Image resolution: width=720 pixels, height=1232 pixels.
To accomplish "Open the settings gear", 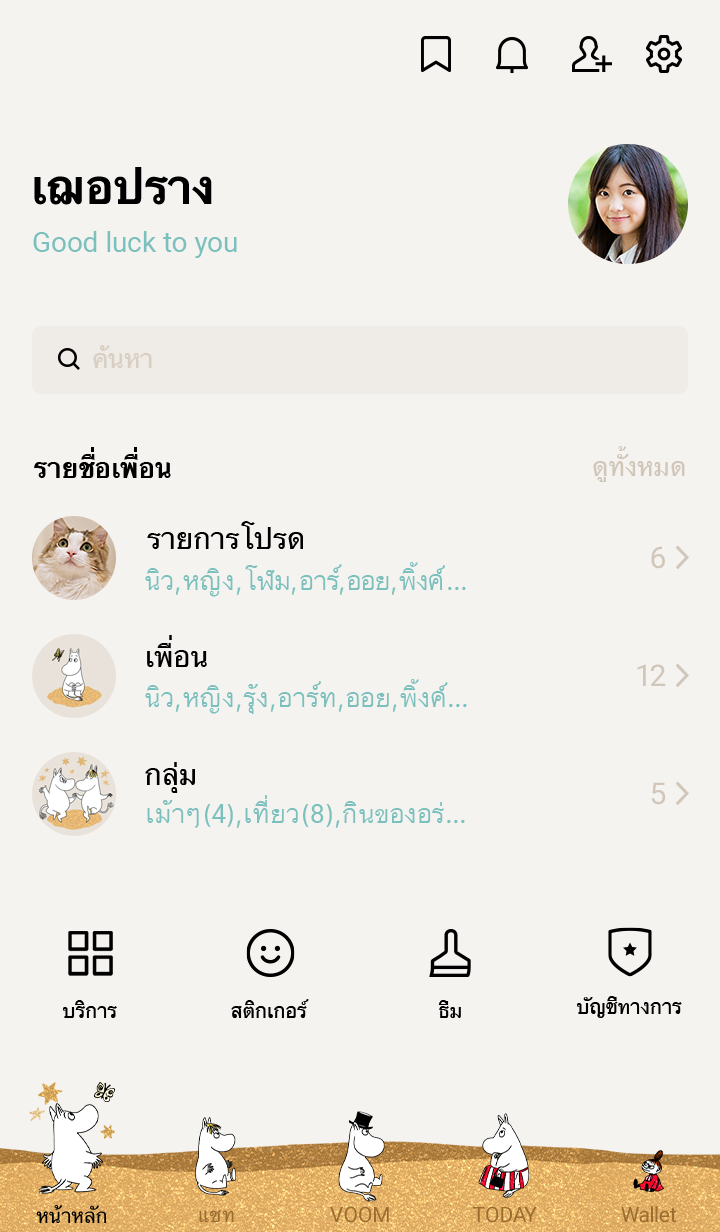I will [664, 54].
